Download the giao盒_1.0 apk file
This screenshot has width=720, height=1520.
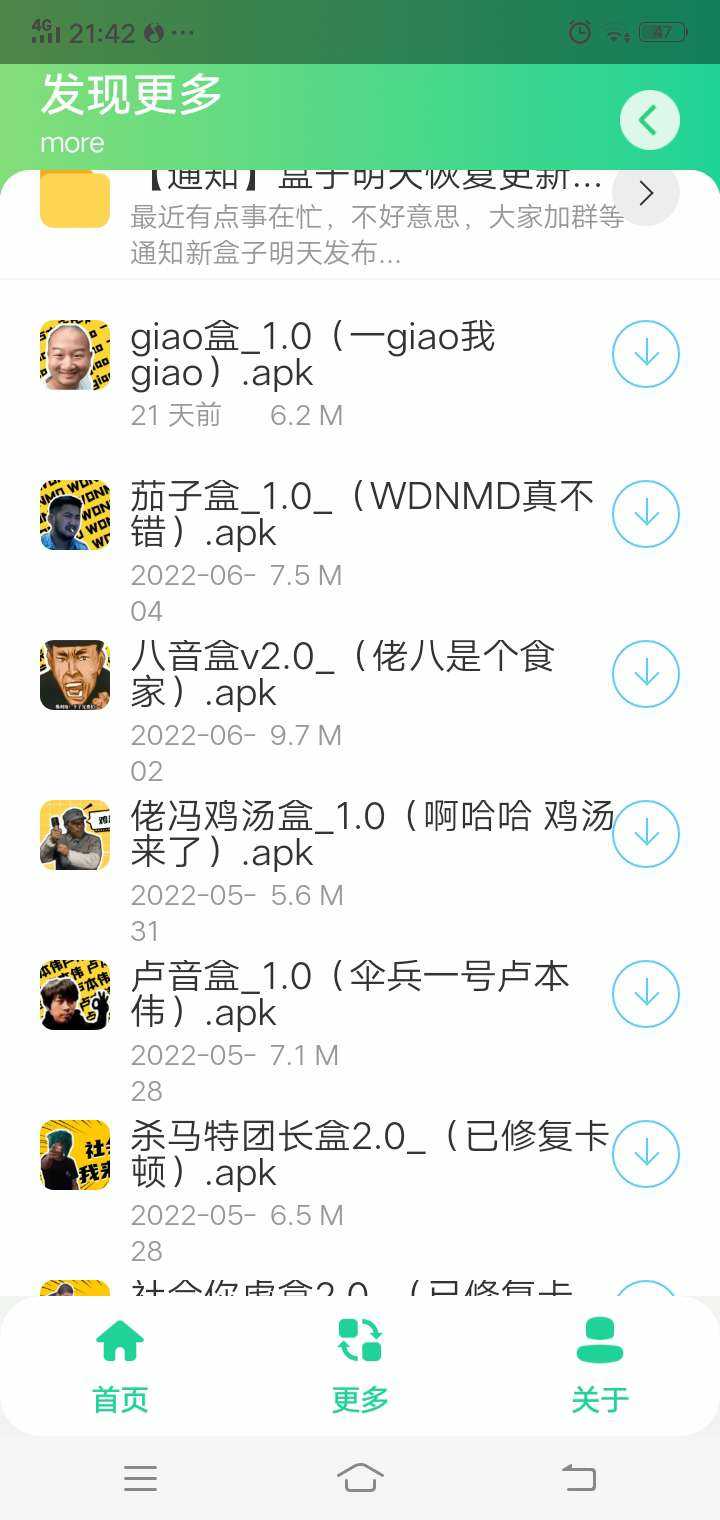click(646, 354)
